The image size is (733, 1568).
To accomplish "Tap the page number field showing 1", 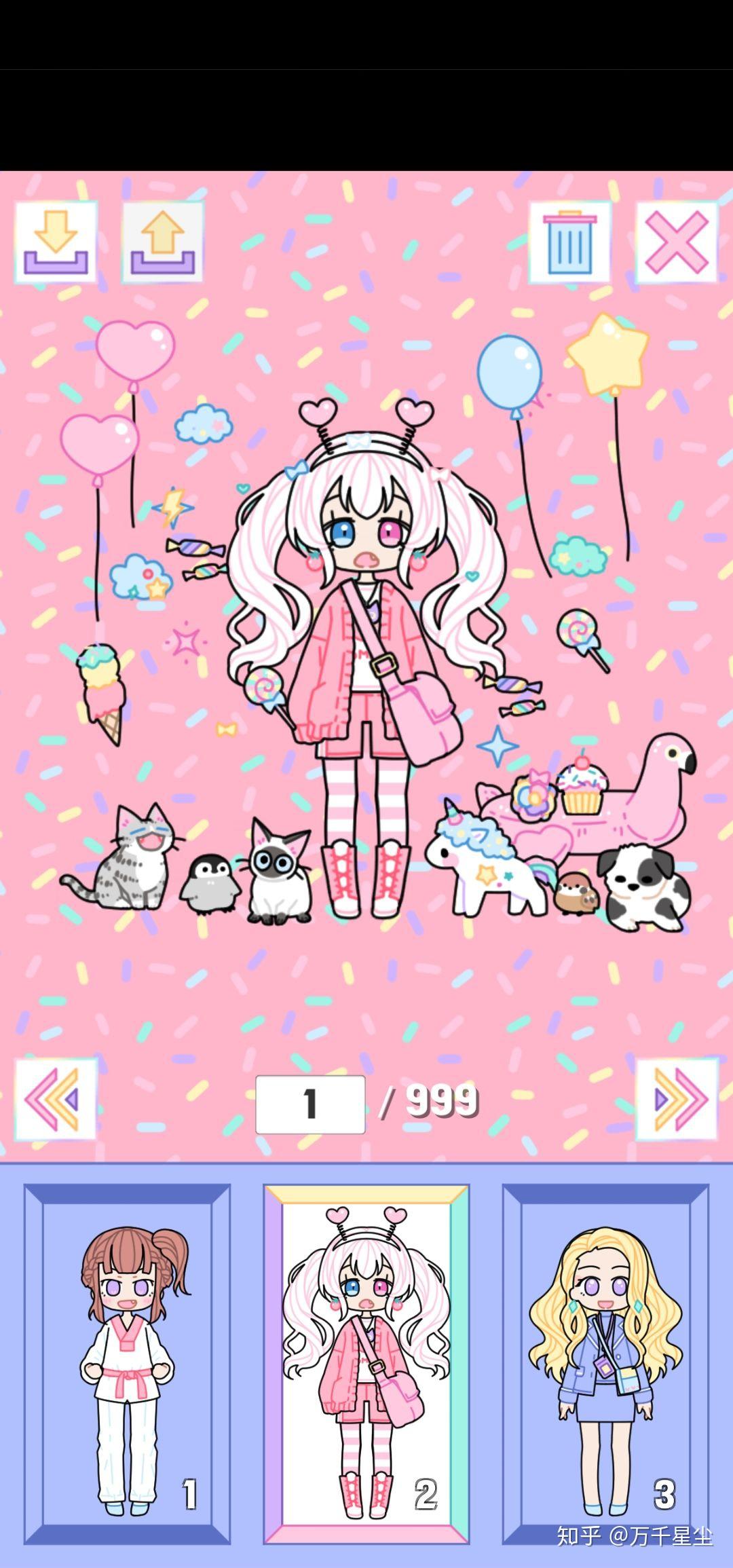I will click(310, 1104).
